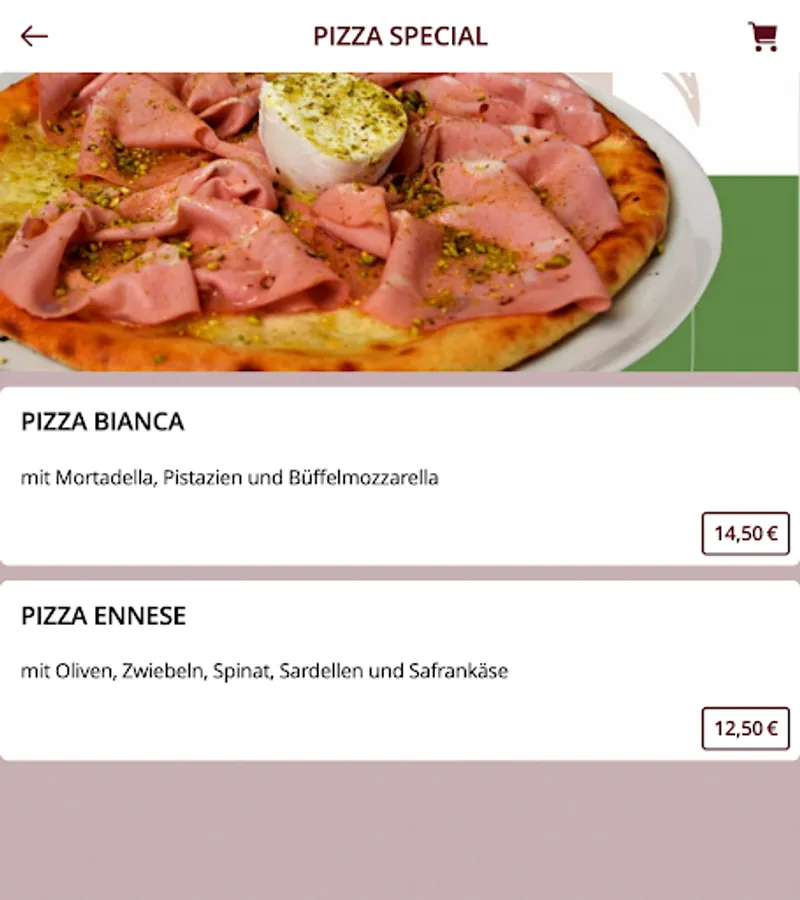The width and height of the screenshot is (800, 900).
Task: Add Pizza Ennese for 12,50 €
Action: pyautogui.click(x=745, y=728)
